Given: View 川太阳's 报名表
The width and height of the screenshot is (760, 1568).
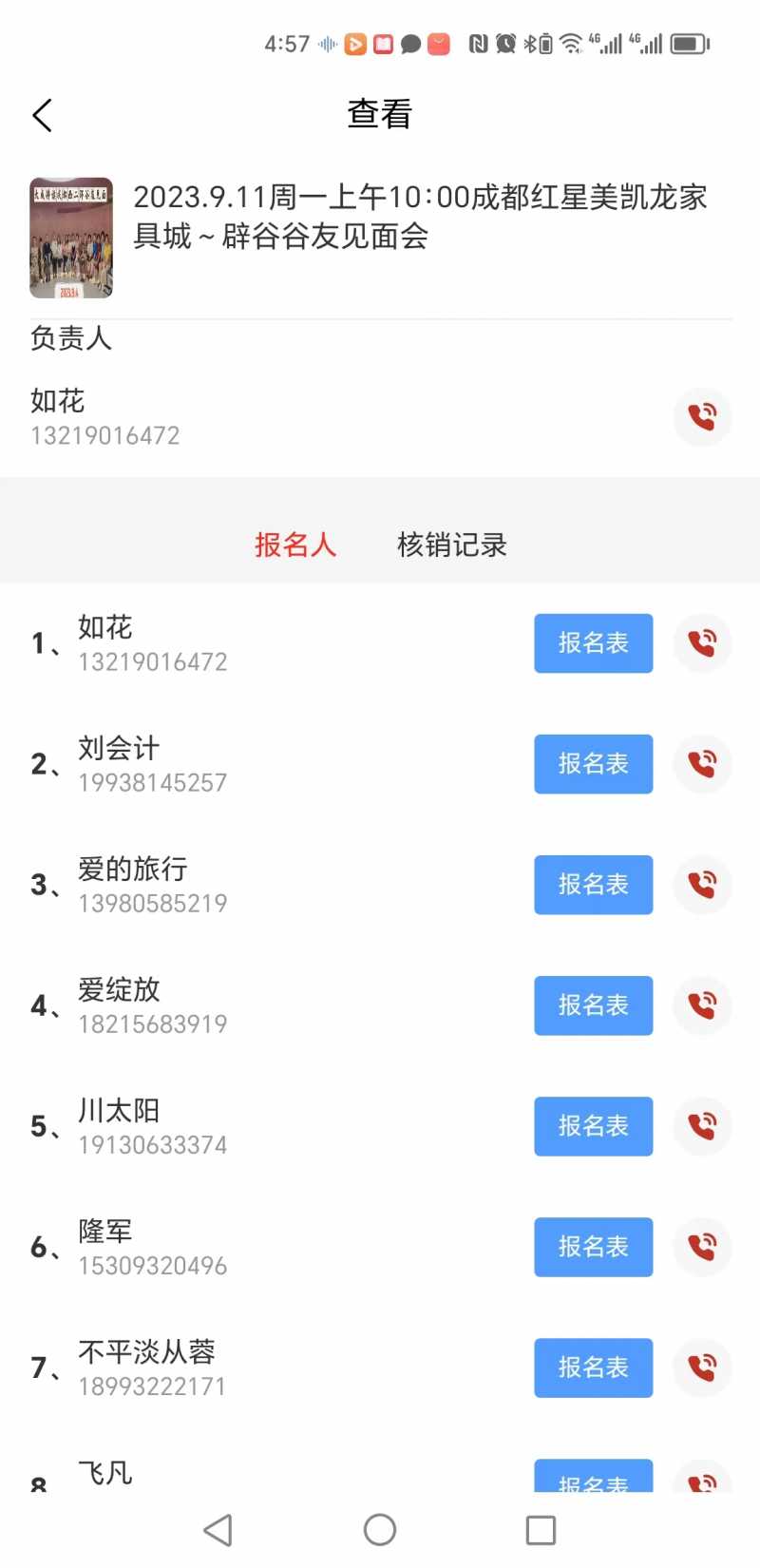Looking at the screenshot, I should (593, 1126).
